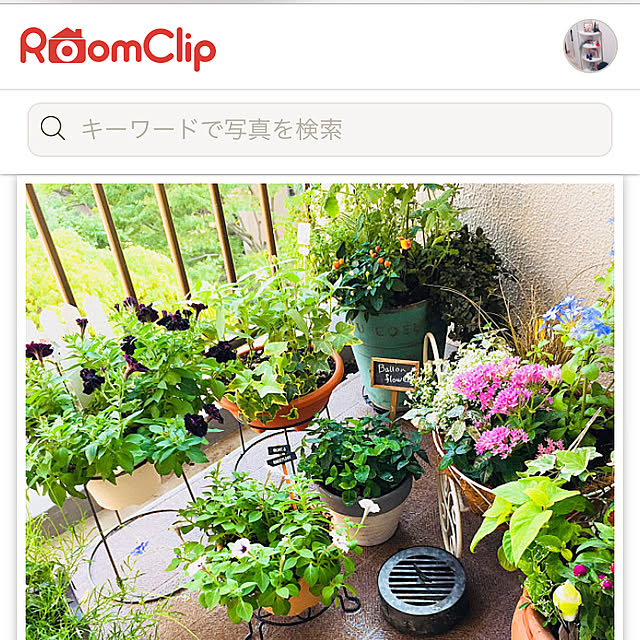Open the profile avatar menu

coord(590,46)
